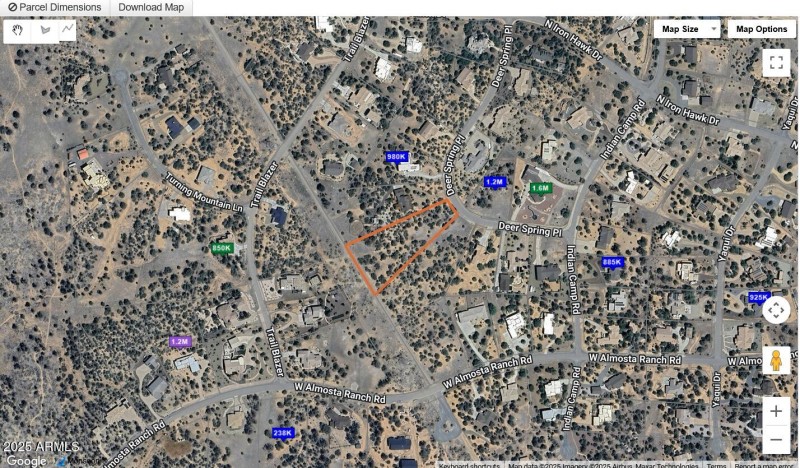Select the line drawing tool
Screen dimensions: 800x468
pyautogui.click(x=68, y=30)
